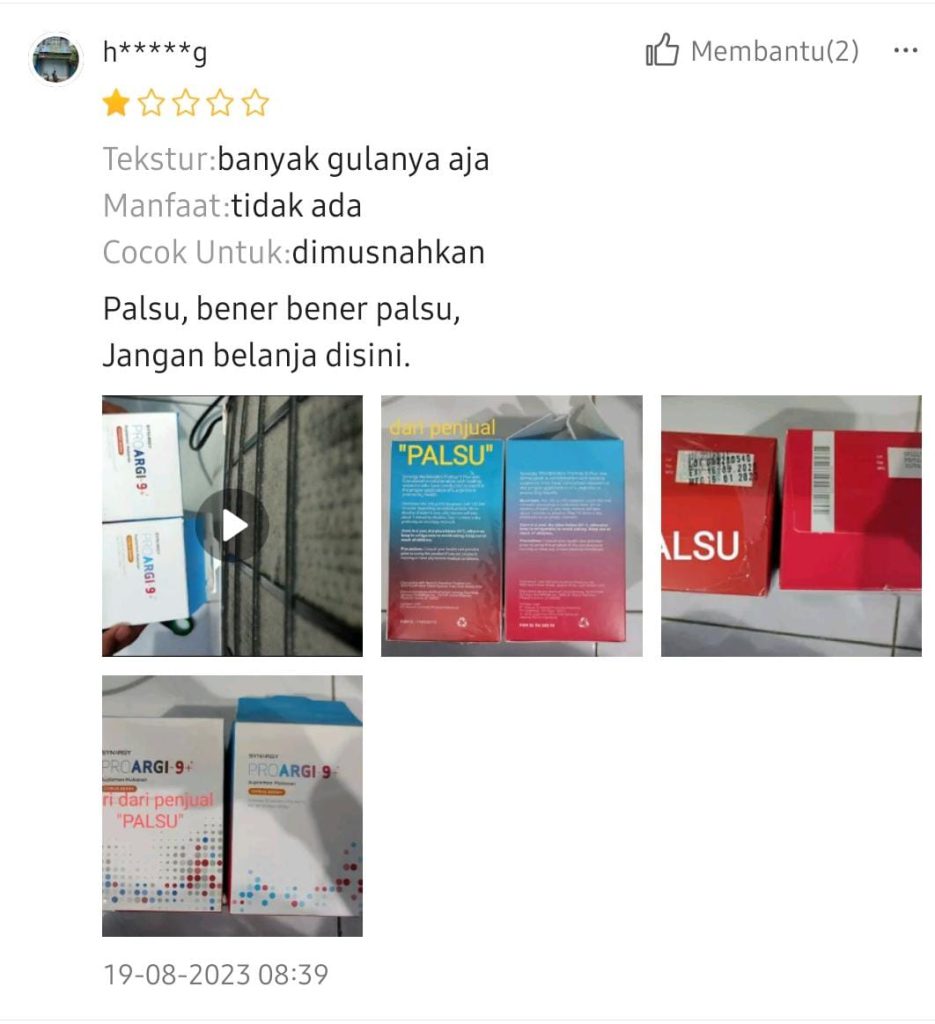This screenshot has height=1024, width=935.
Task: Open the photo of two white ProArgi-9 boxes
Action: 232,805
